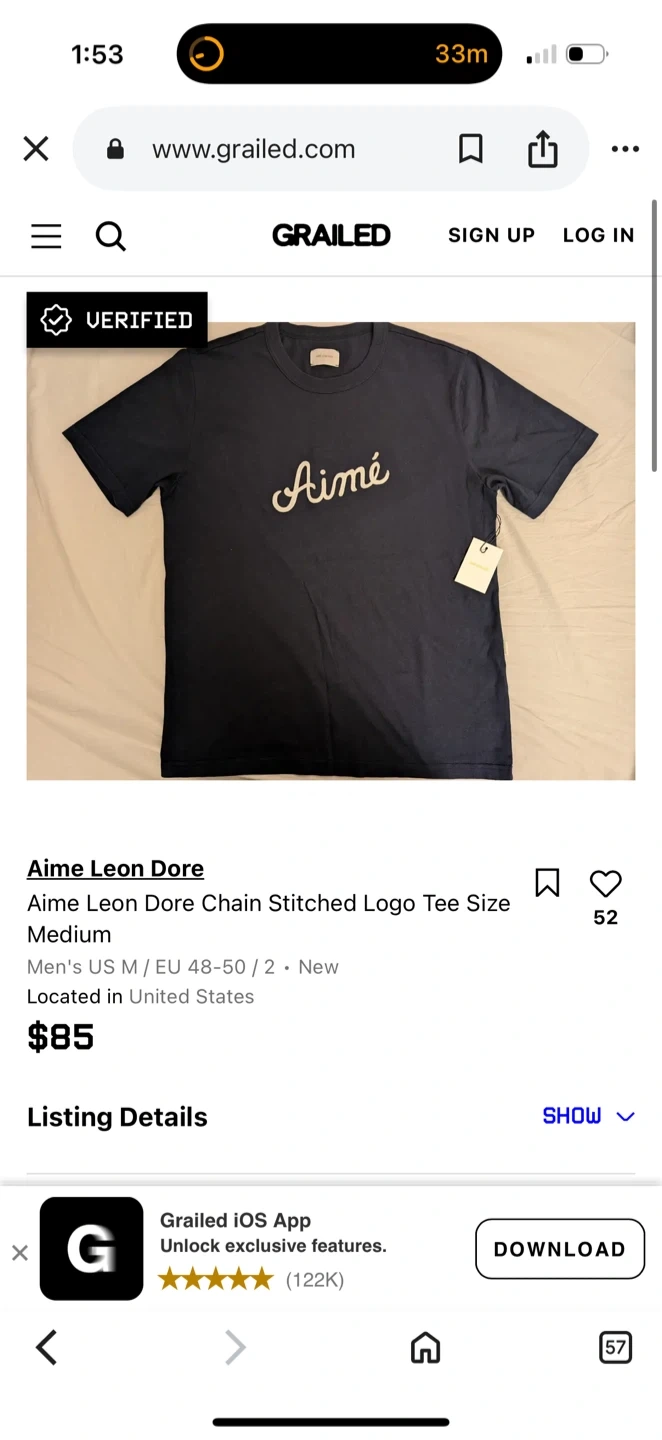Open the Grailed hamburger menu
The width and height of the screenshot is (662, 1440).
(46, 236)
